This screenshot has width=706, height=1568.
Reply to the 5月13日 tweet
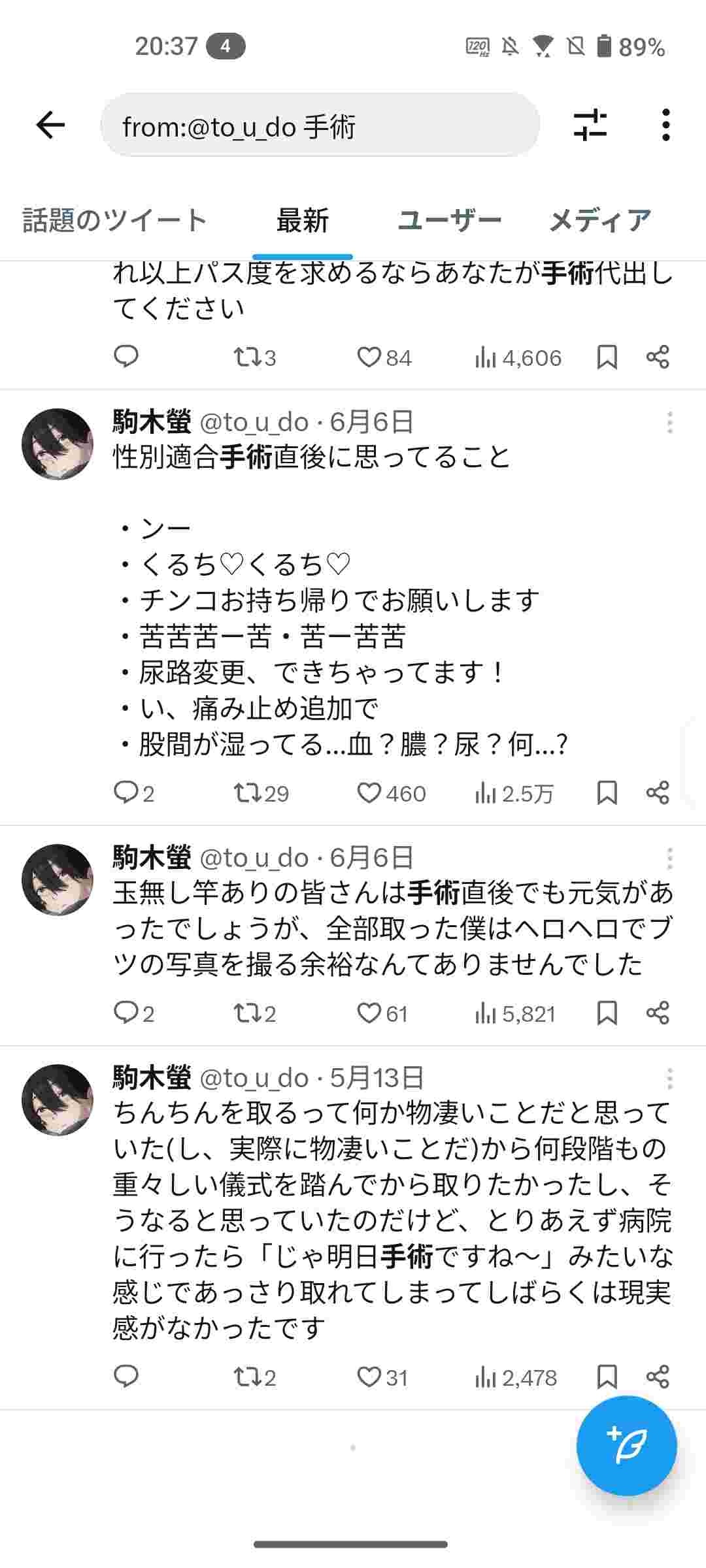click(126, 1376)
